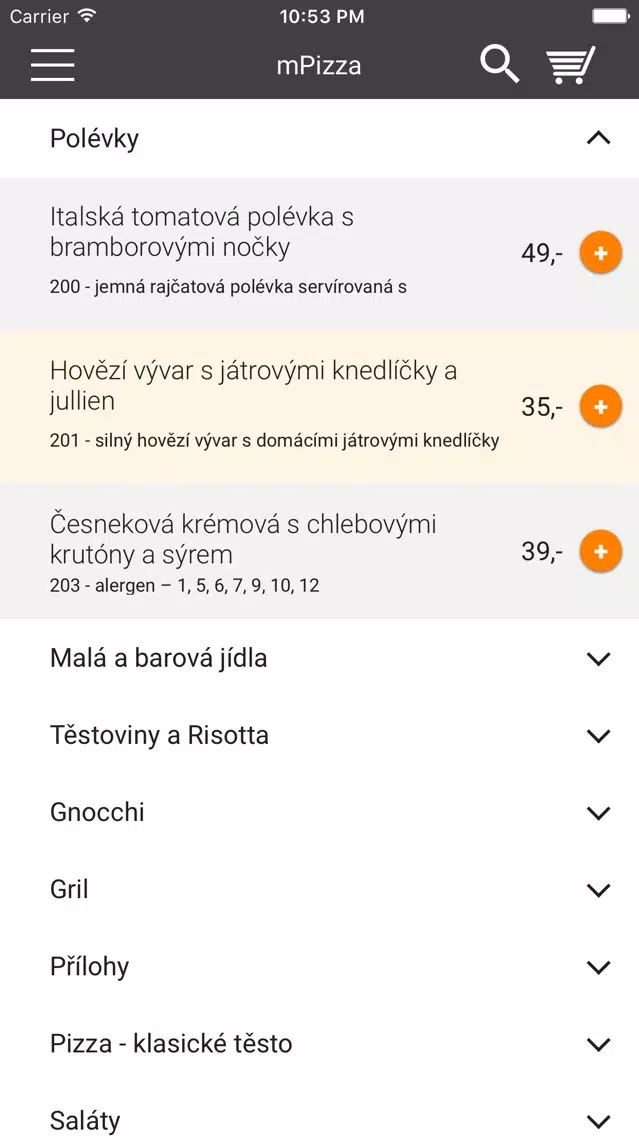Viewport: 639px width, 1136px height.
Task: Expand the Gril category
Action: pyautogui.click(x=320, y=889)
